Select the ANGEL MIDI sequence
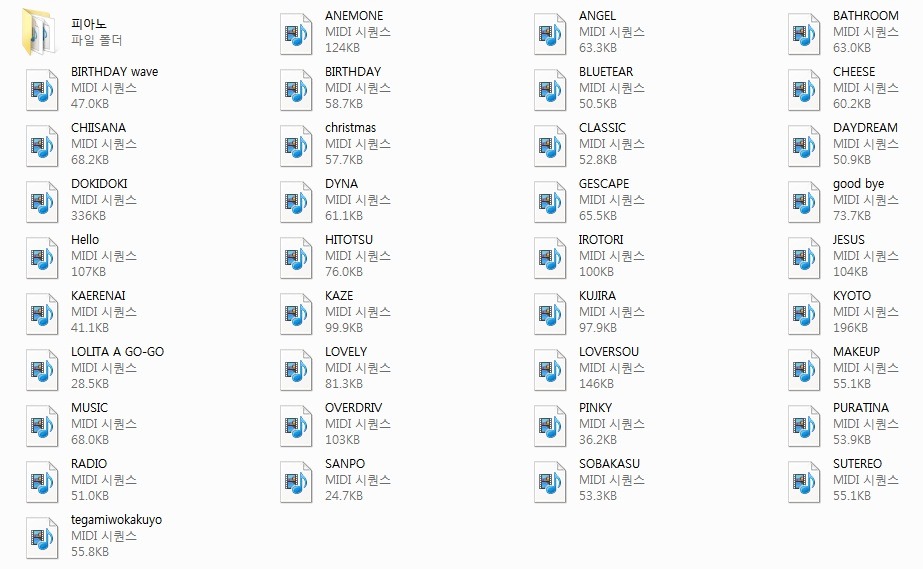The height and width of the screenshot is (569, 923). (549, 33)
